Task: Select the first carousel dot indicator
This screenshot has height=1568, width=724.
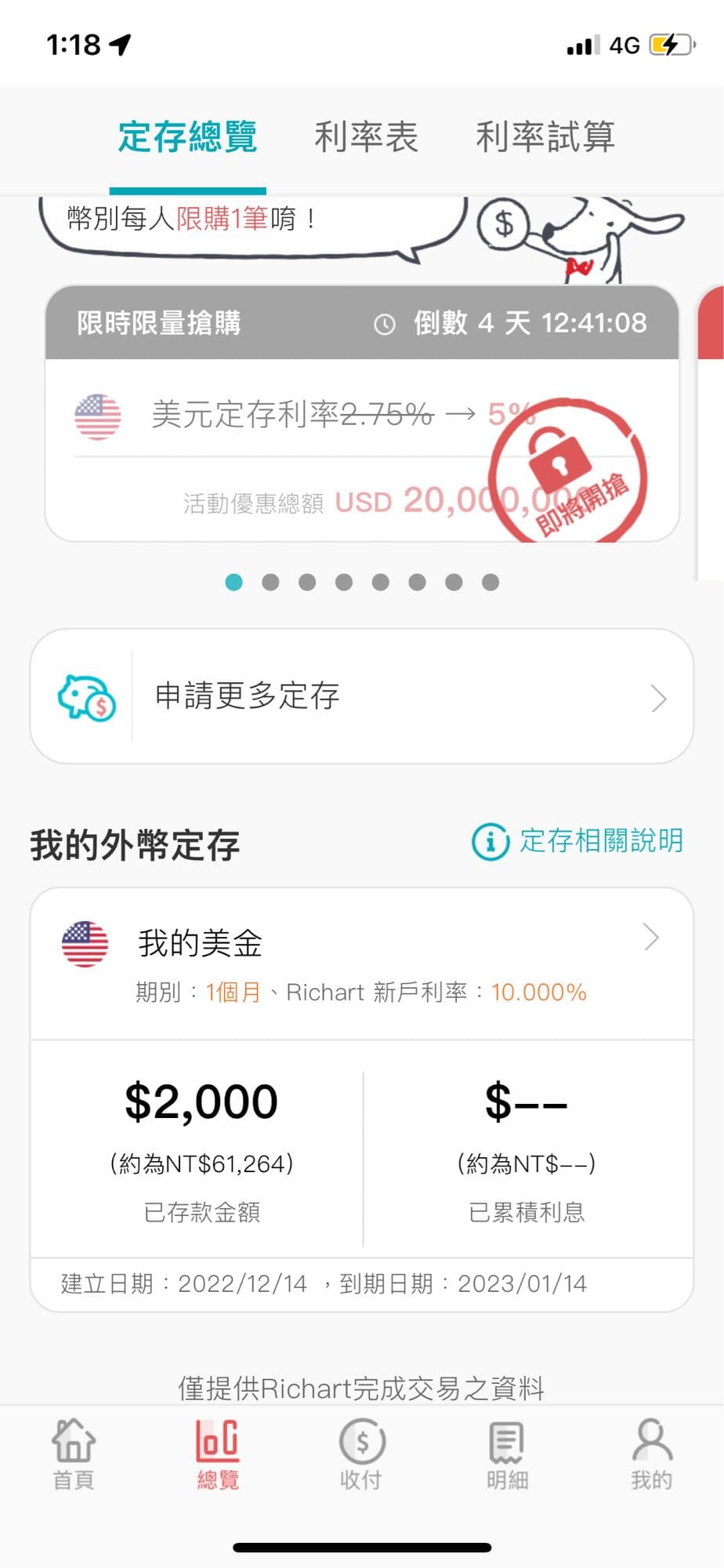Action: click(234, 583)
